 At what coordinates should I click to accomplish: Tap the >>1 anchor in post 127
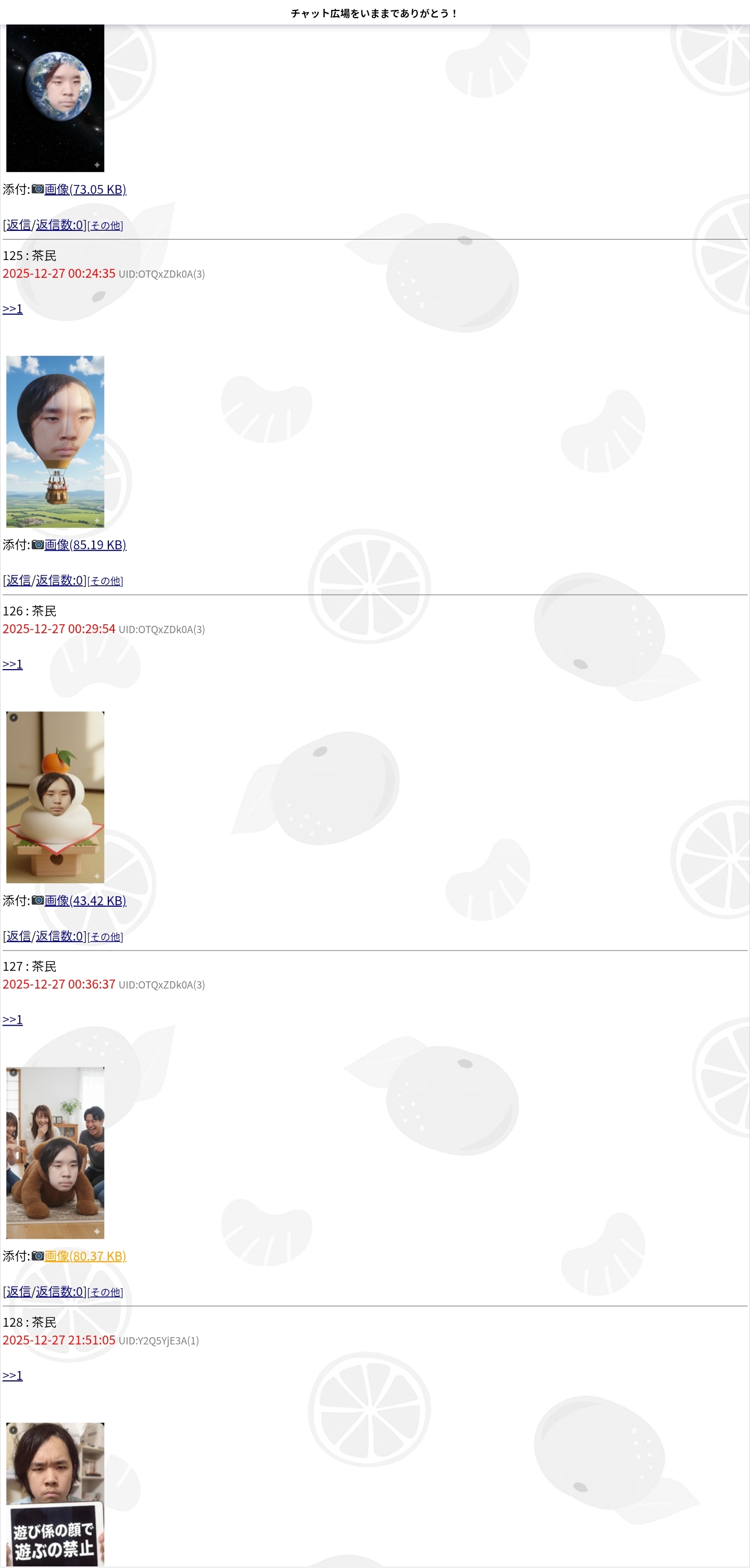pos(12,1020)
